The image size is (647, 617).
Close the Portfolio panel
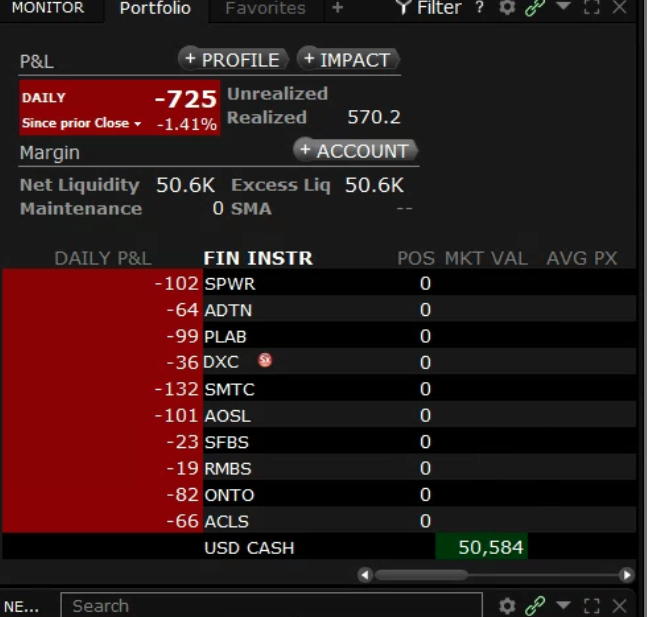619,9
